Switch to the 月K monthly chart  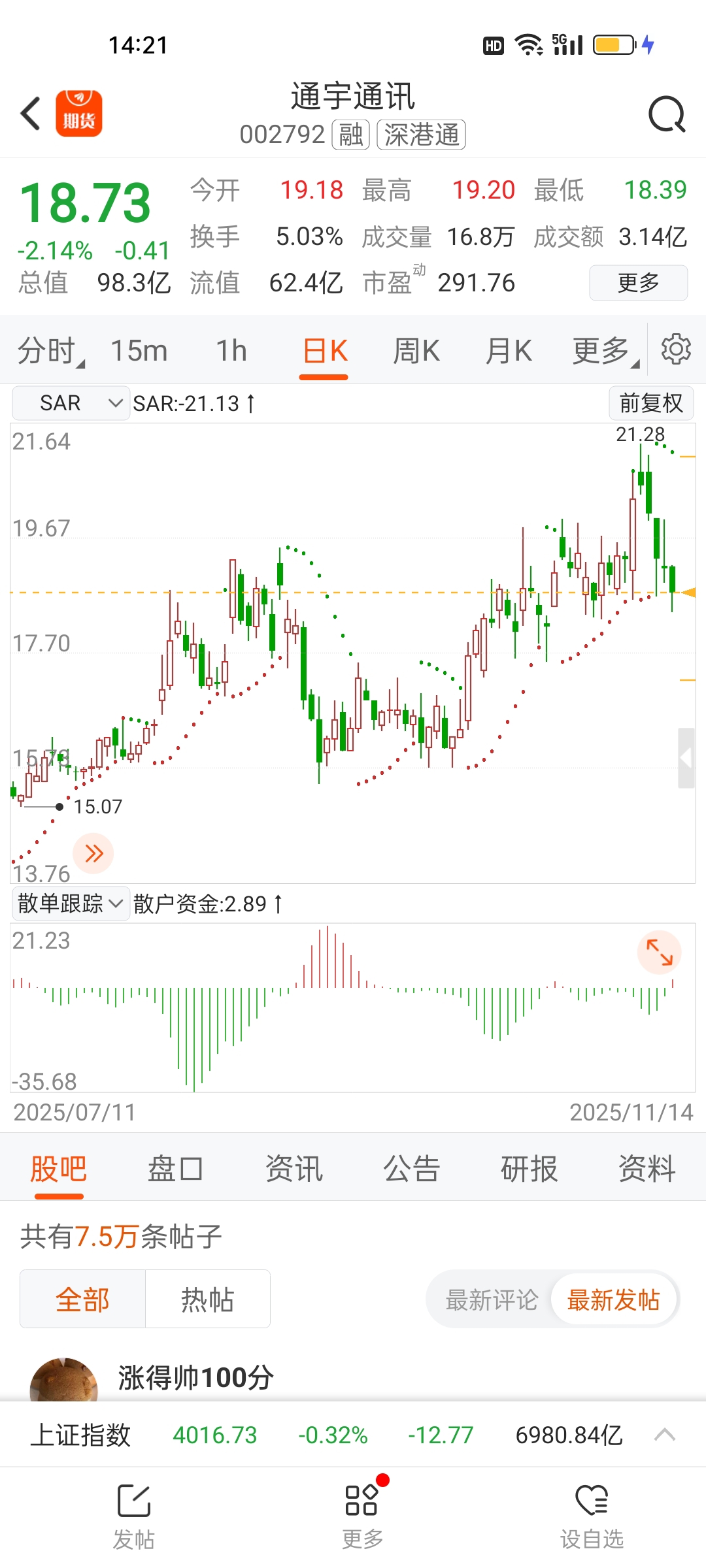(508, 351)
